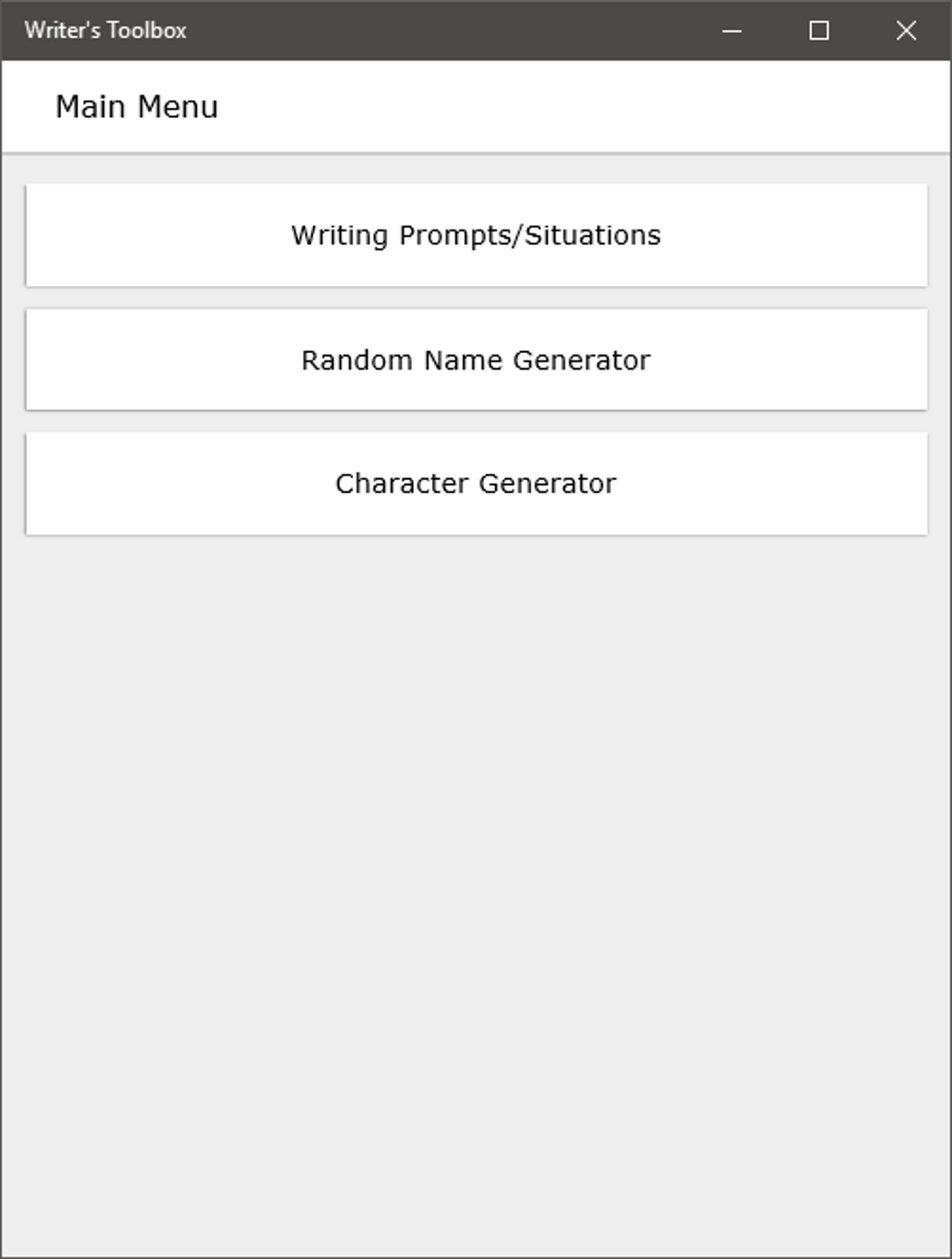The image size is (952, 1259).
Task: Maximize the Writer's Toolbox window
Action: tap(818, 30)
